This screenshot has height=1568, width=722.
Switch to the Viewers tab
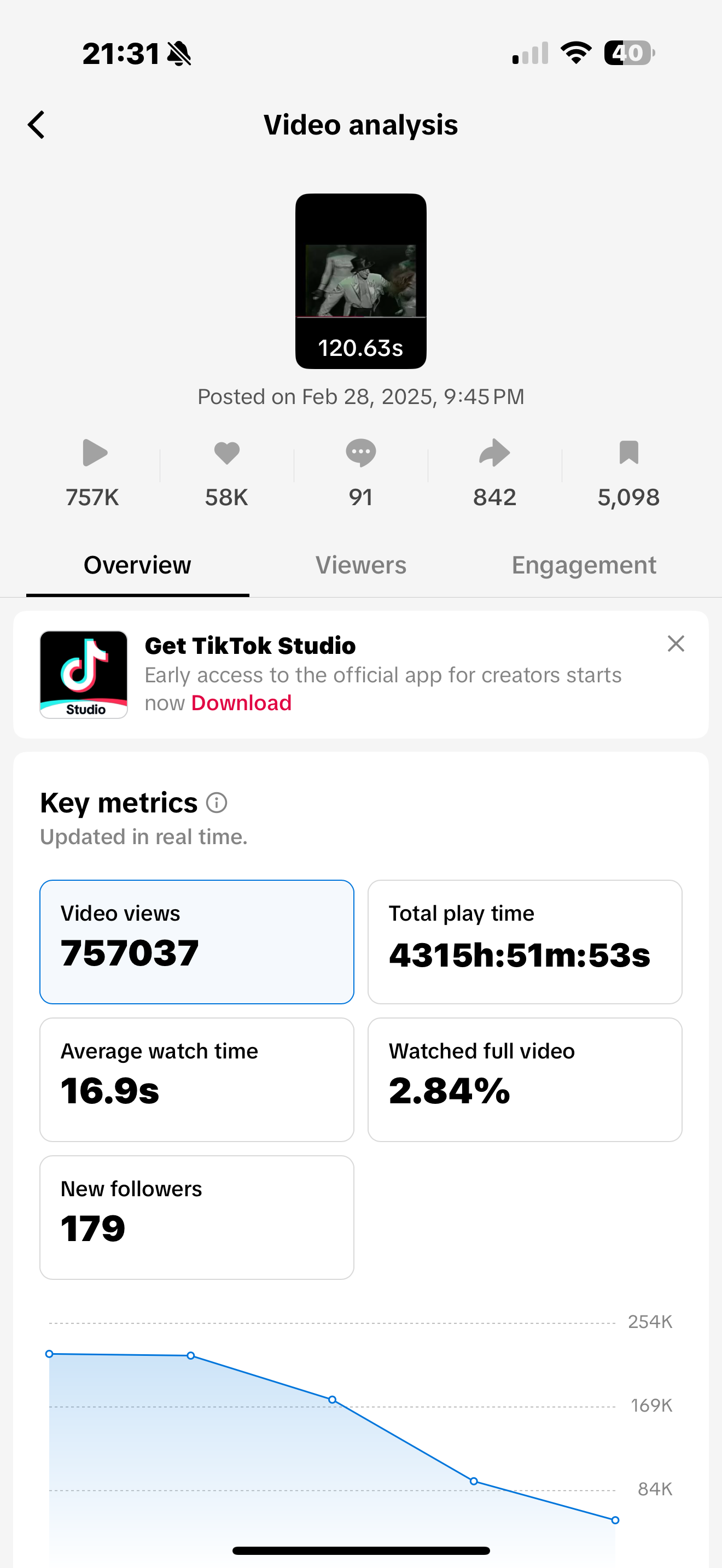361,565
